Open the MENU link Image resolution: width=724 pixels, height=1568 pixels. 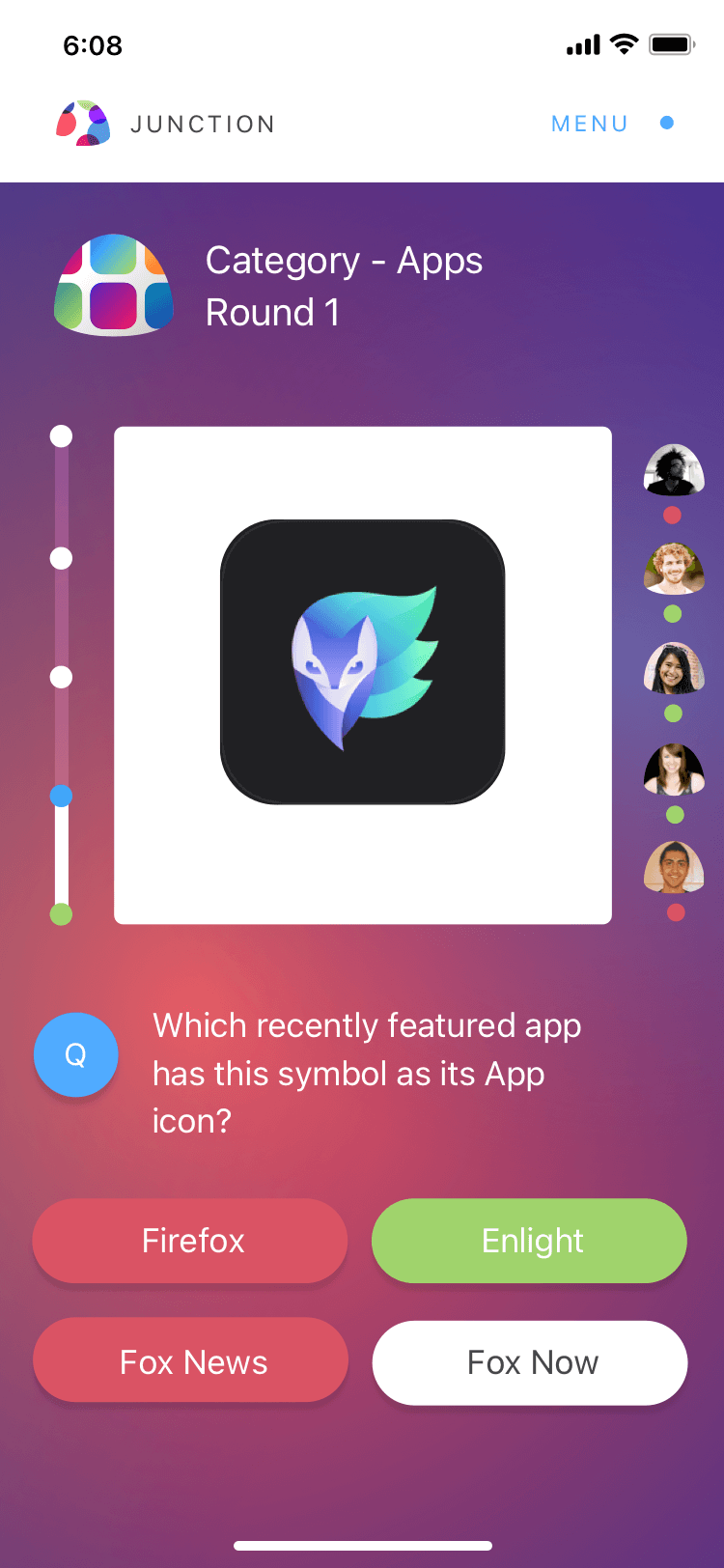point(589,124)
